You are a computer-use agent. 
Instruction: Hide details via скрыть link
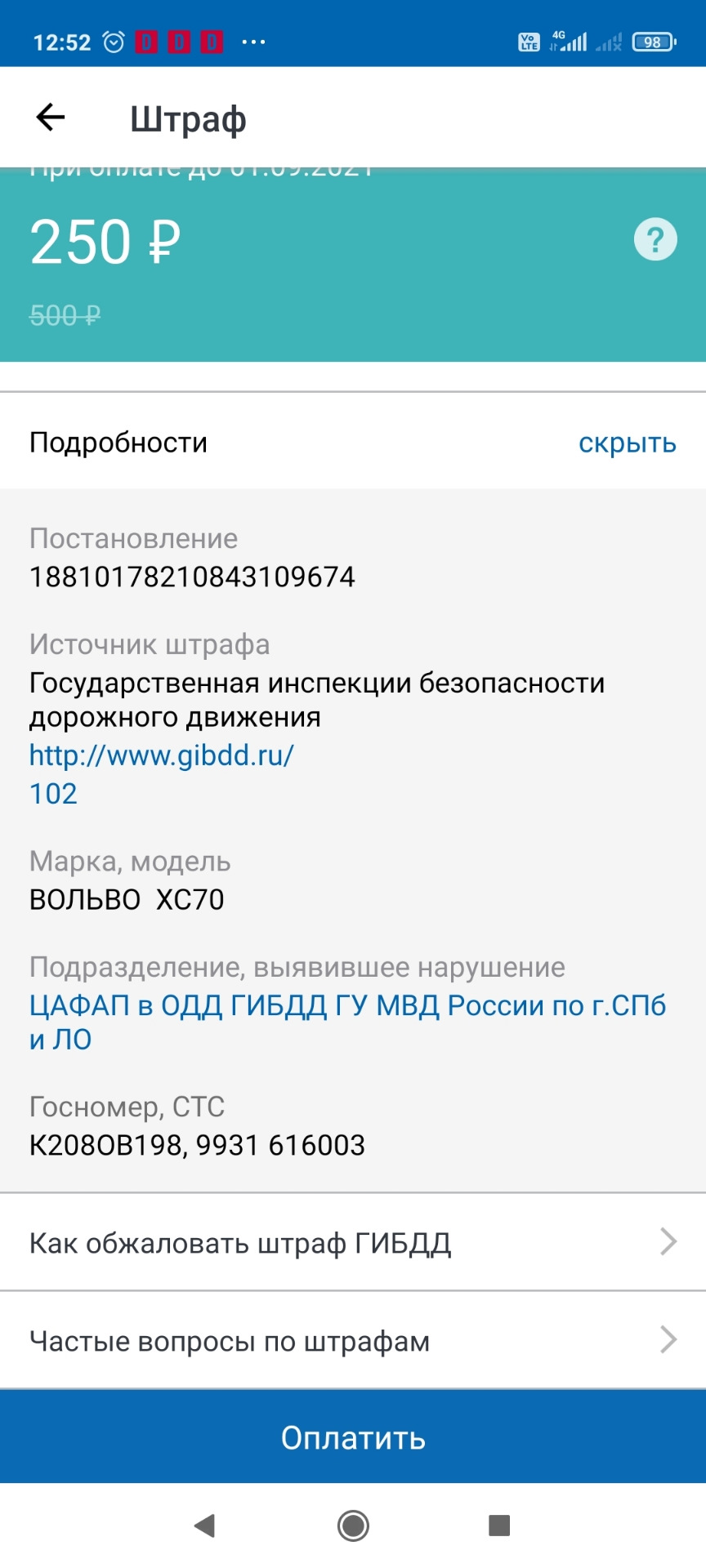[627, 443]
